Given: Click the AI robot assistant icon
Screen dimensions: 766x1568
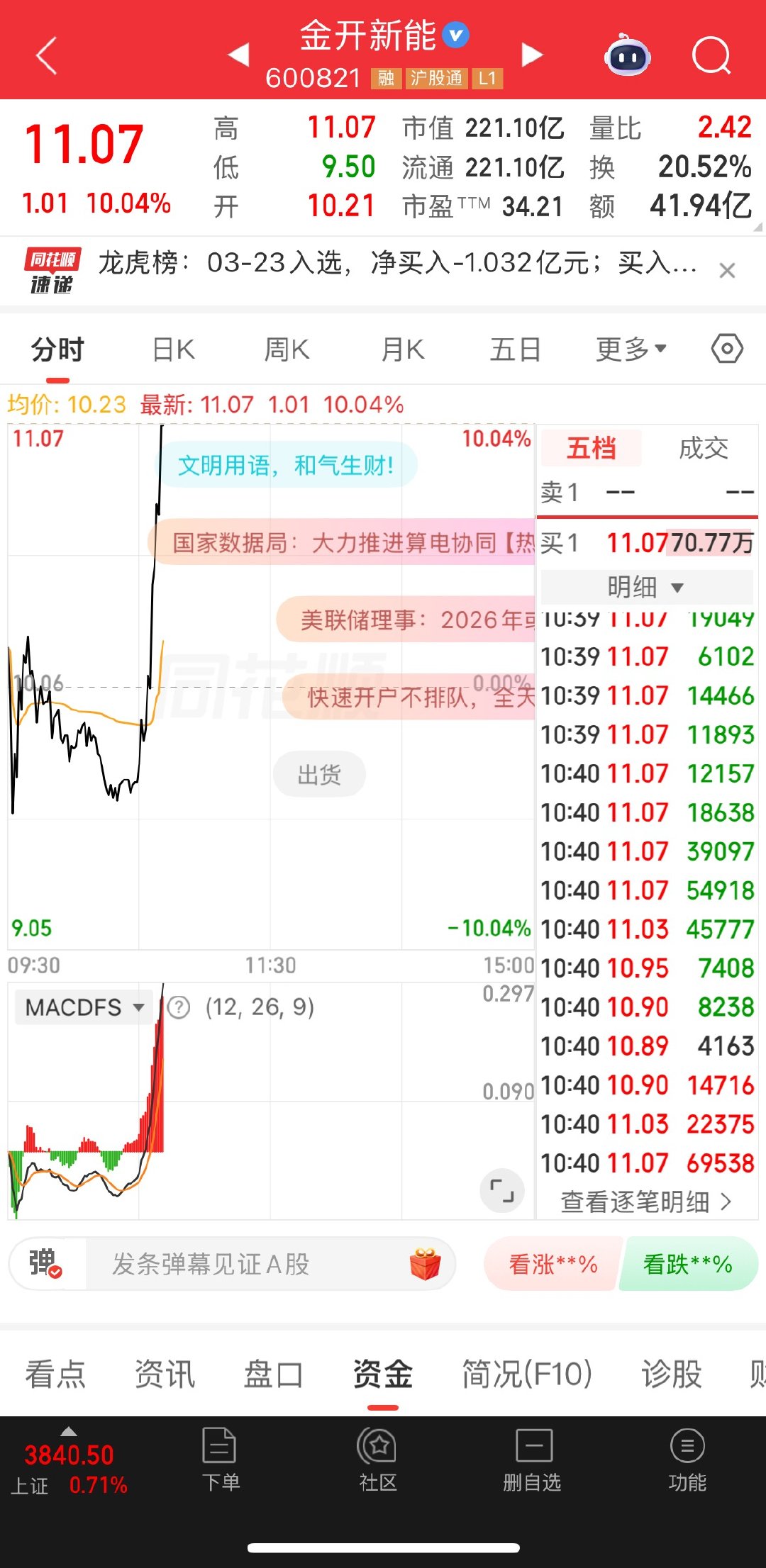Looking at the screenshot, I should coord(627,55).
